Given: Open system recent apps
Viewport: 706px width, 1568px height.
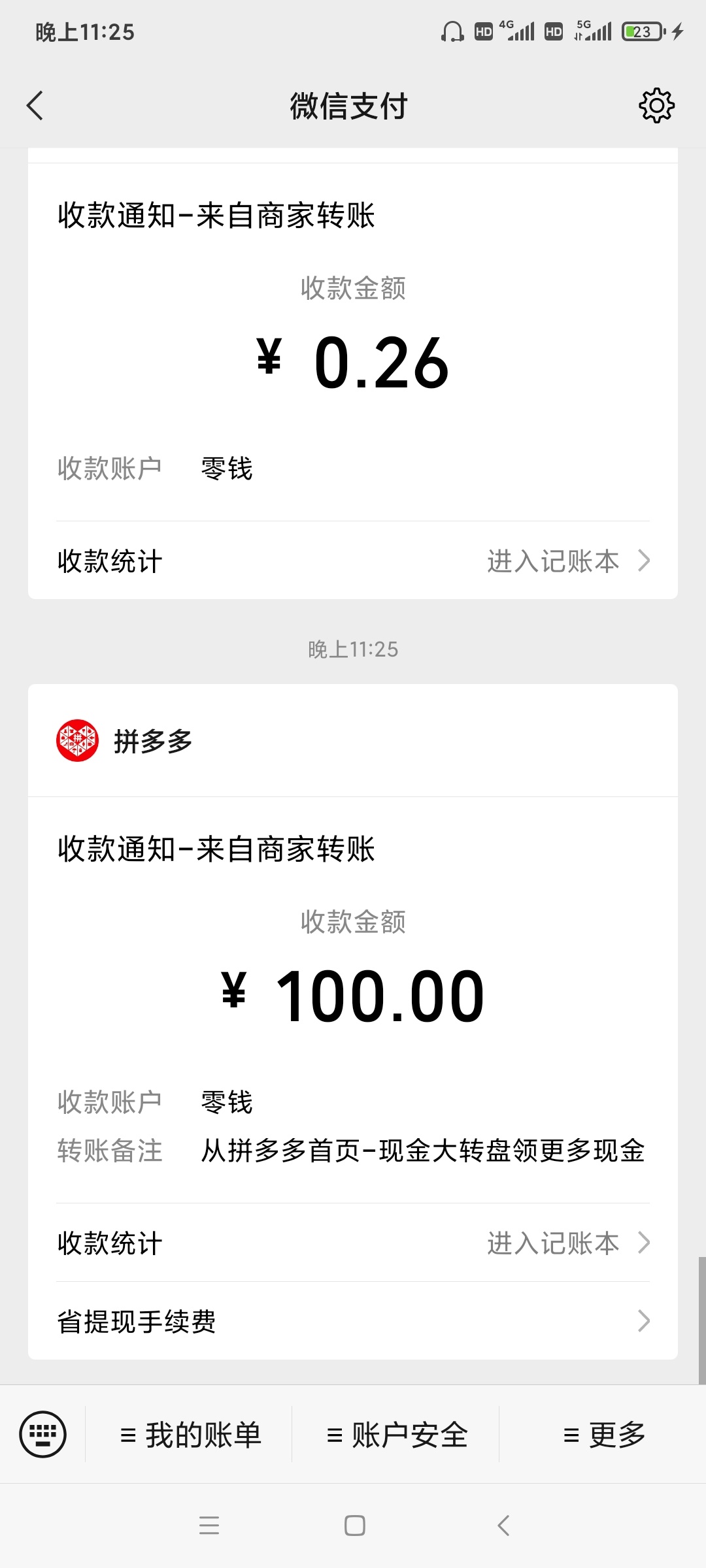Looking at the screenshot, I should click(209, 1526).
